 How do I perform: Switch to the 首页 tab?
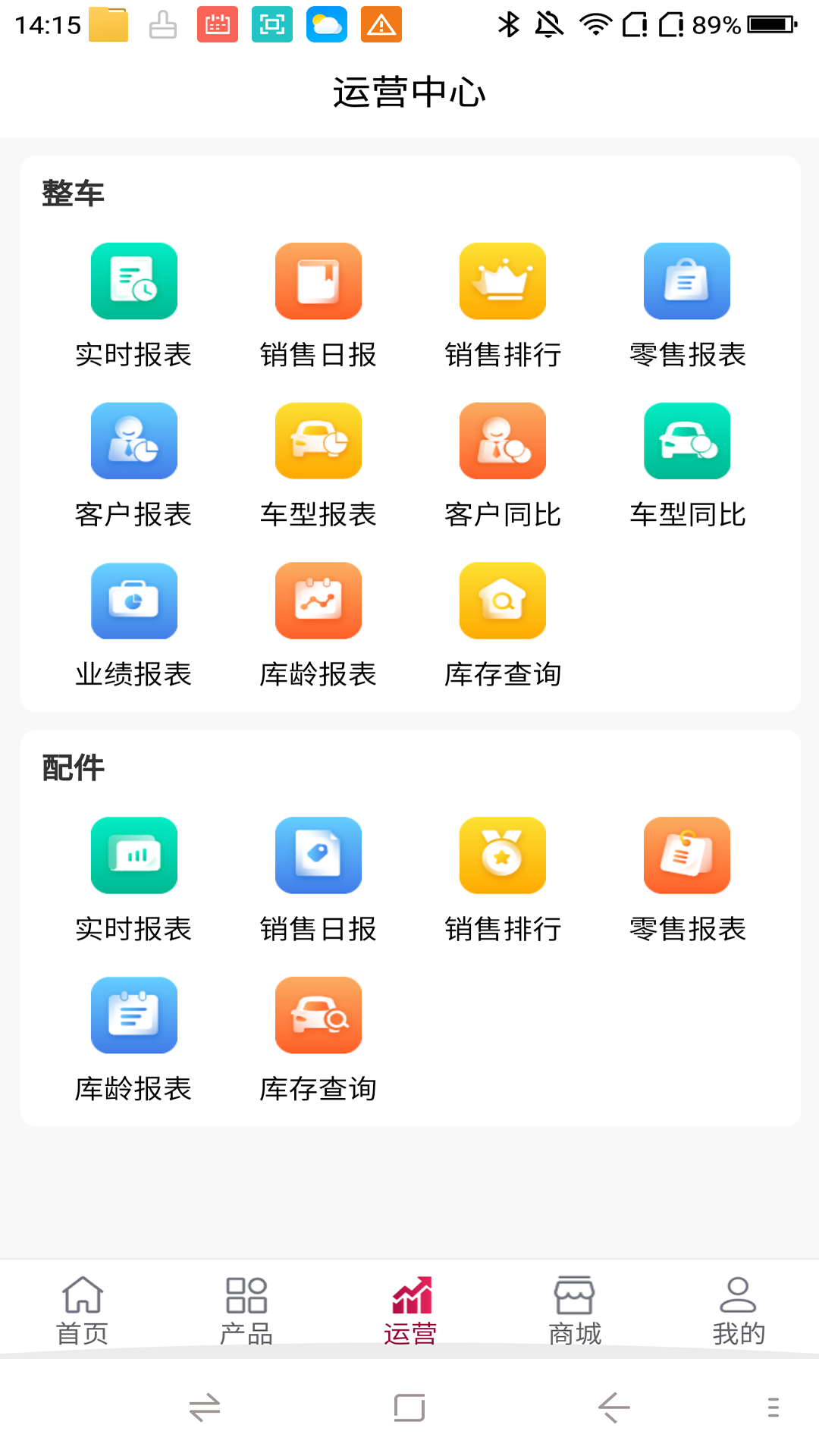click(82, 1310)
